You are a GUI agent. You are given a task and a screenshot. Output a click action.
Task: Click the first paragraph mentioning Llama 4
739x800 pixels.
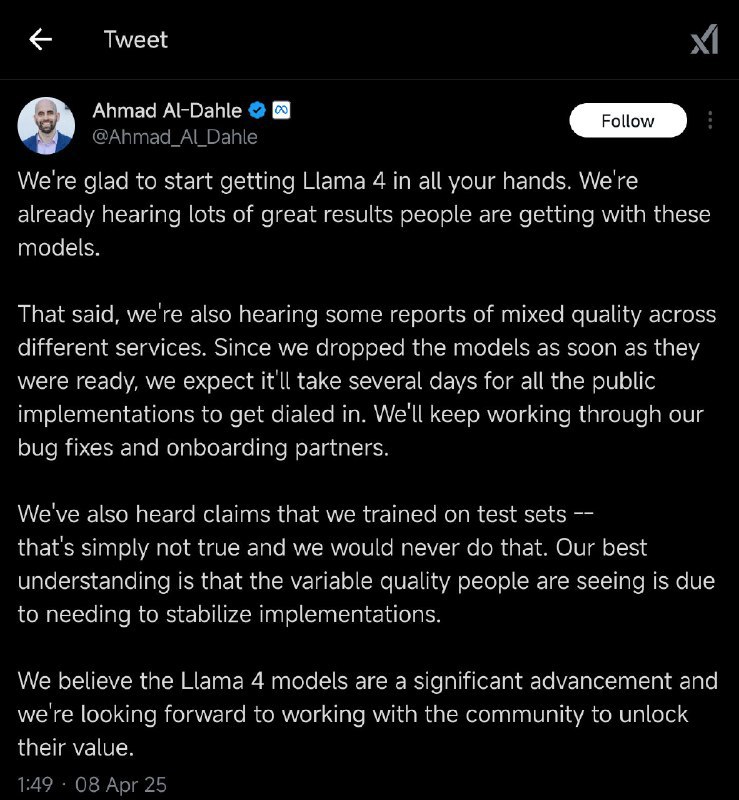click(x=365, y=213)
